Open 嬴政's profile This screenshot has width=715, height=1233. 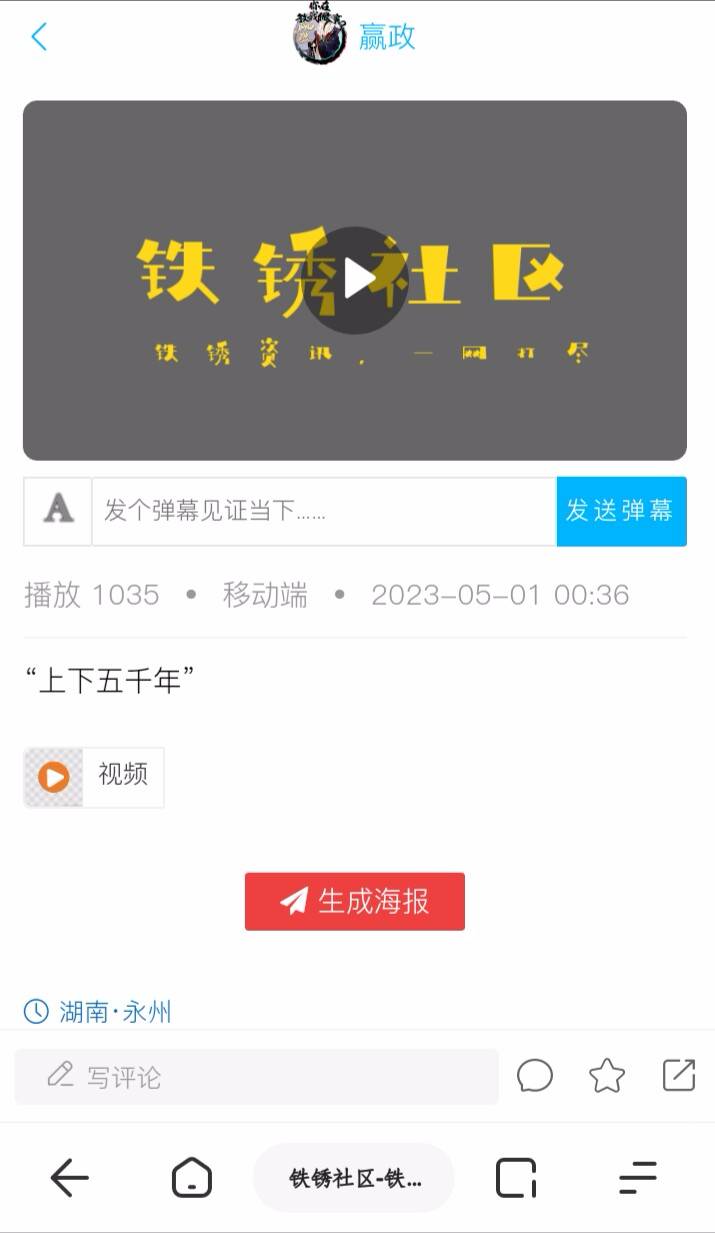[385, 37]
